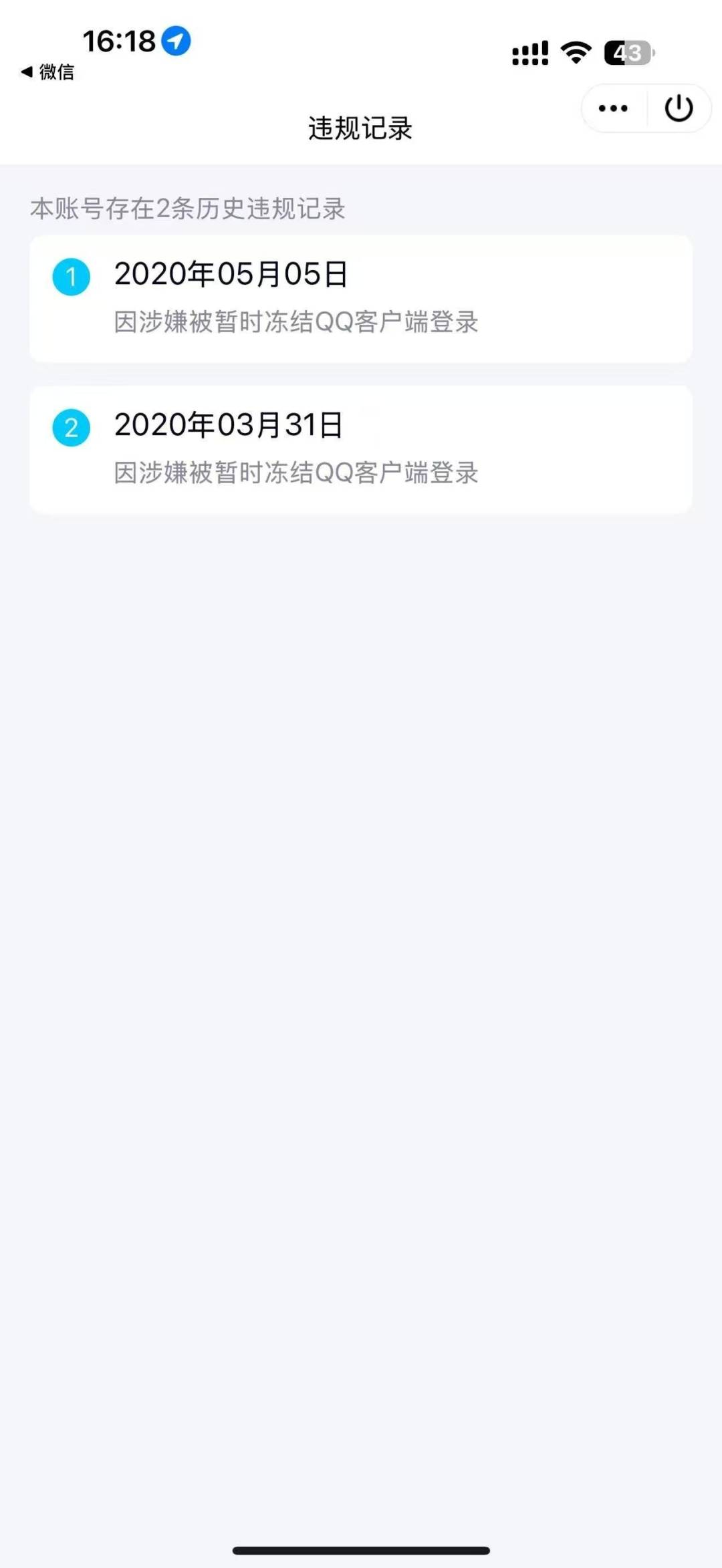This screenshot has height=1568, width=722.
Task: Open the mini program more options menu
Action: click(613, 108)
